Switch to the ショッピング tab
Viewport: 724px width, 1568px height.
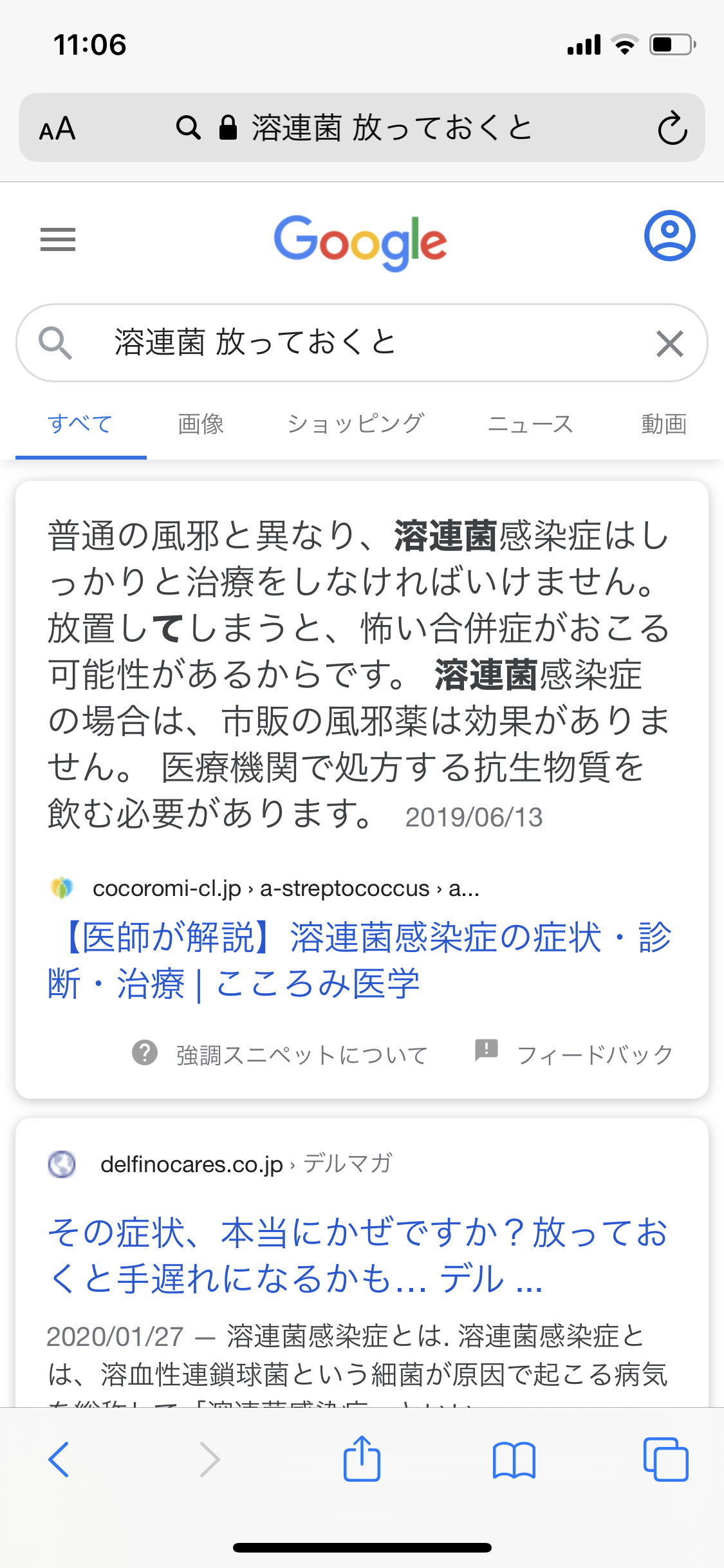tap(355, 424)
